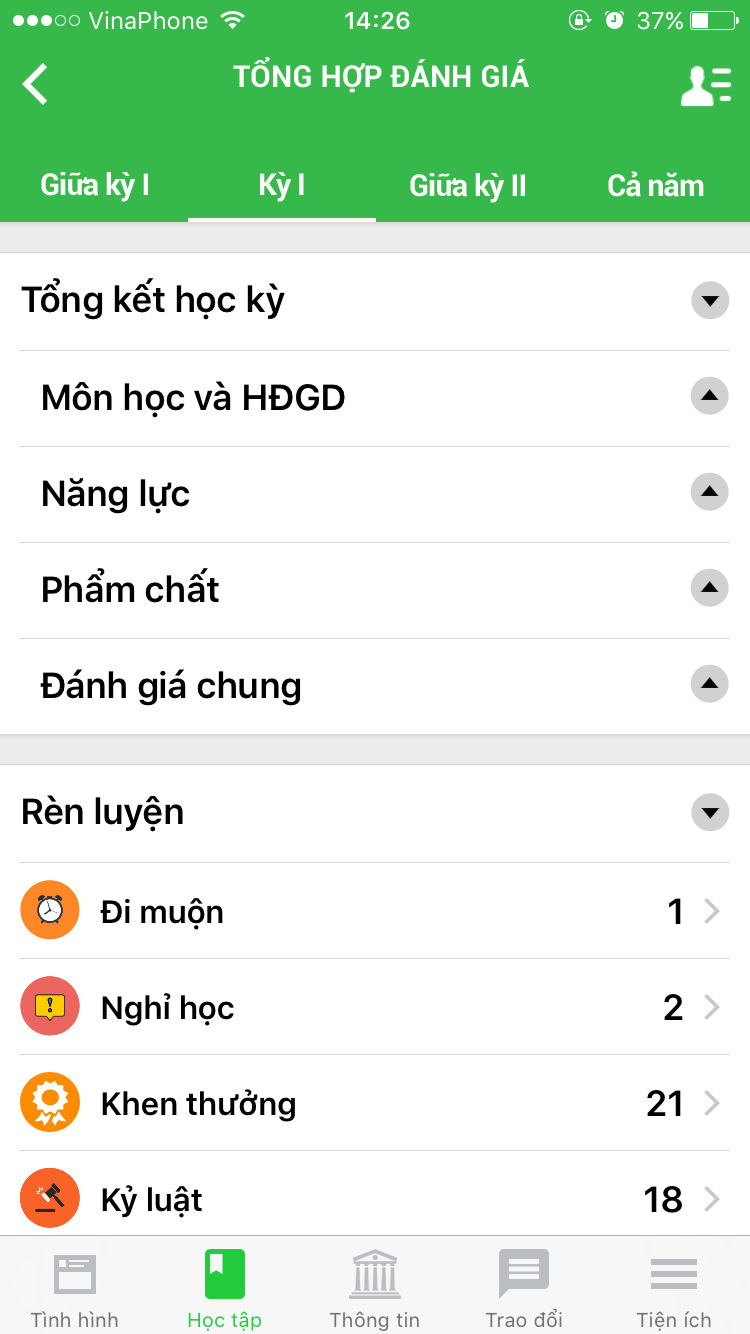
Task: Open the Khen thưởng list
Action: click(375, 1103)
